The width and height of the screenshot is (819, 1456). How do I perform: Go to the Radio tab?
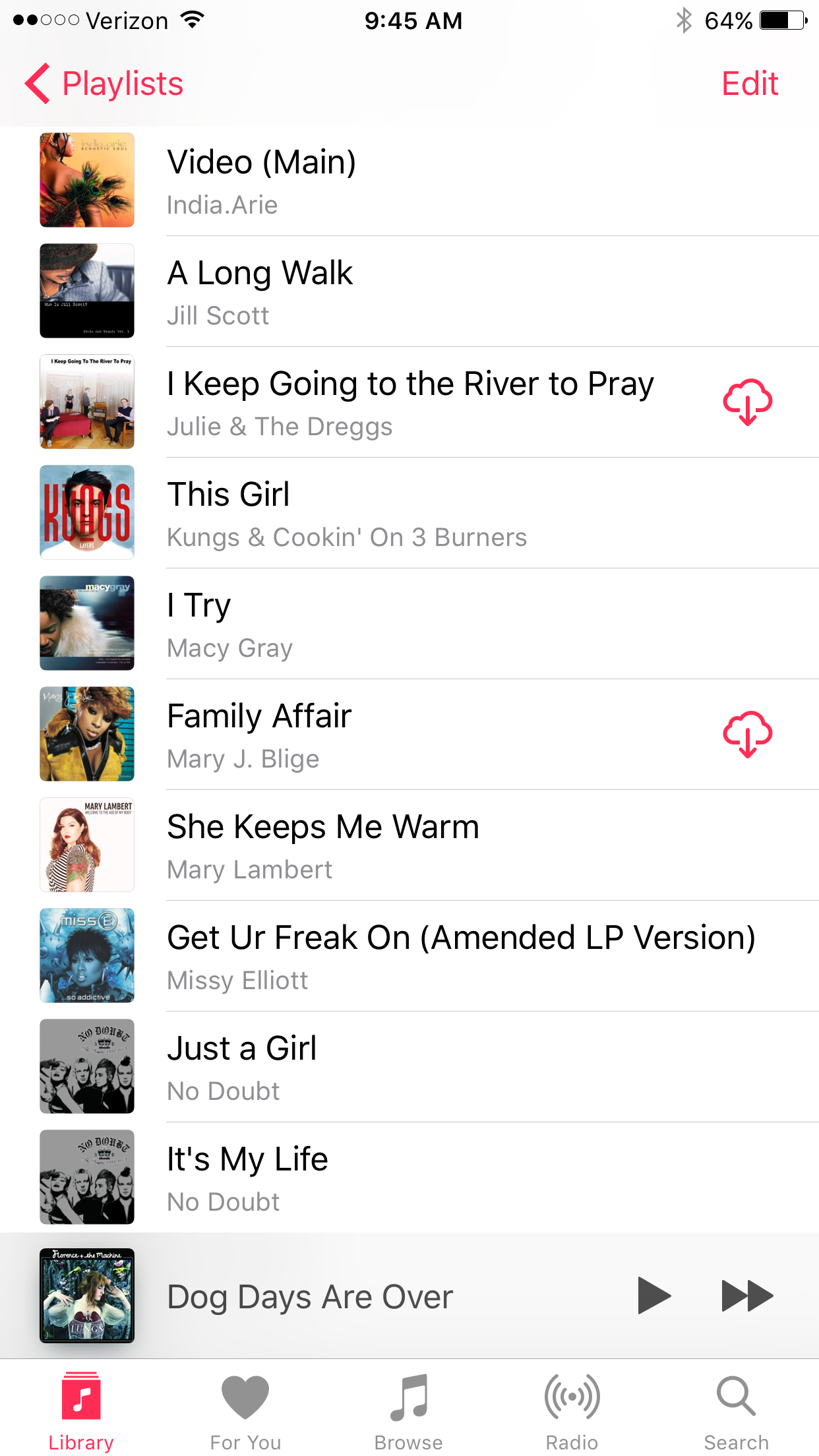(x=572, y=1411)
